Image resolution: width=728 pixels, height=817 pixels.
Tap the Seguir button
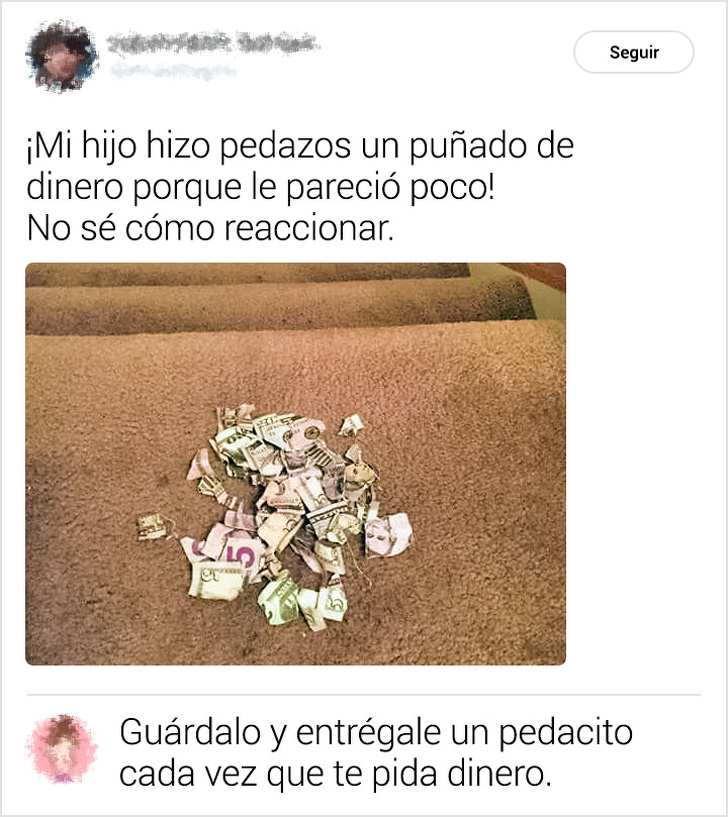[633, 53]
